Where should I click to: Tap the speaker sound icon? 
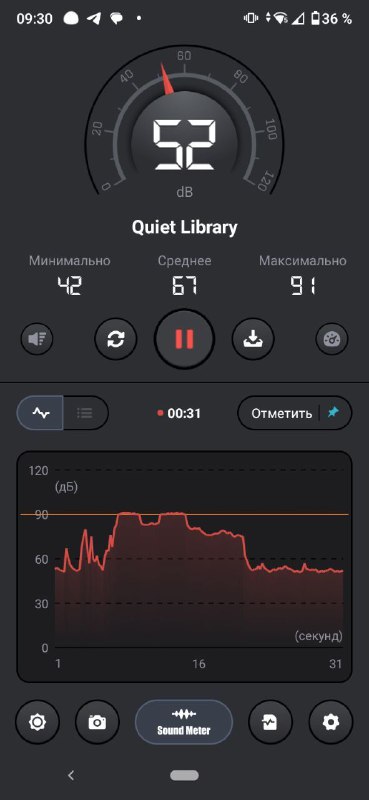37,339
